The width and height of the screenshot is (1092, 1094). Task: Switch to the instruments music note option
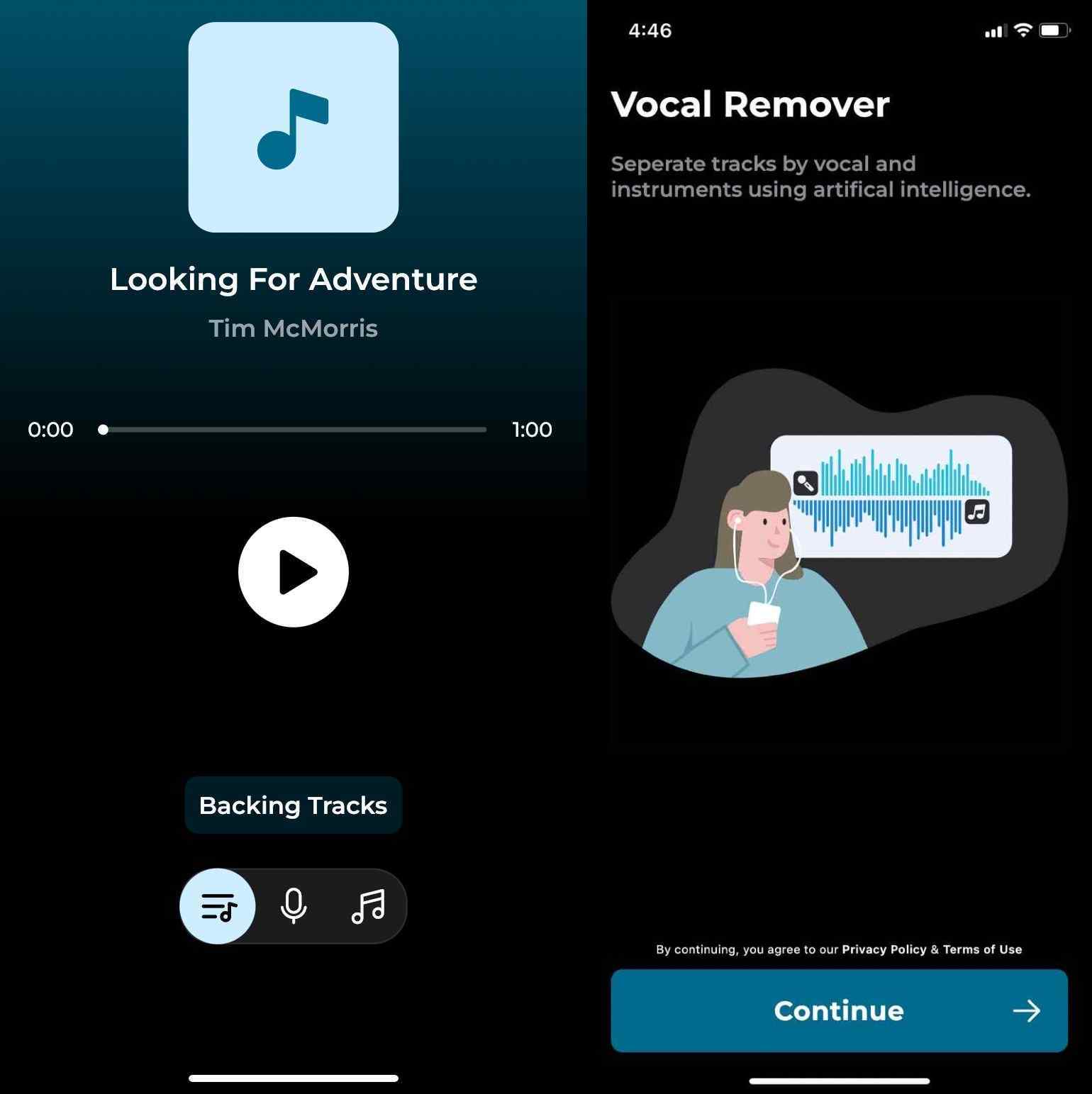click(x=368, y=906)
